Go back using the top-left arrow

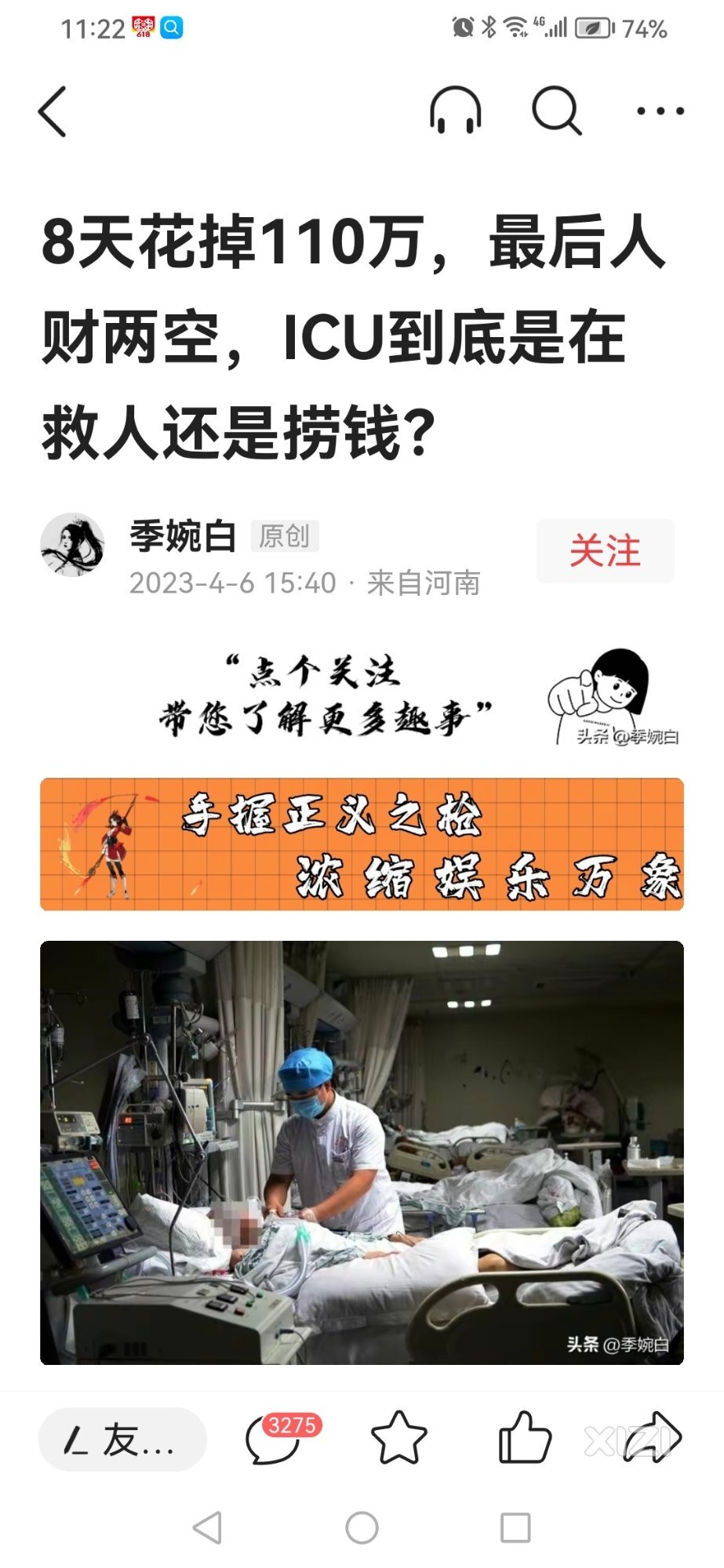[52, 111]
